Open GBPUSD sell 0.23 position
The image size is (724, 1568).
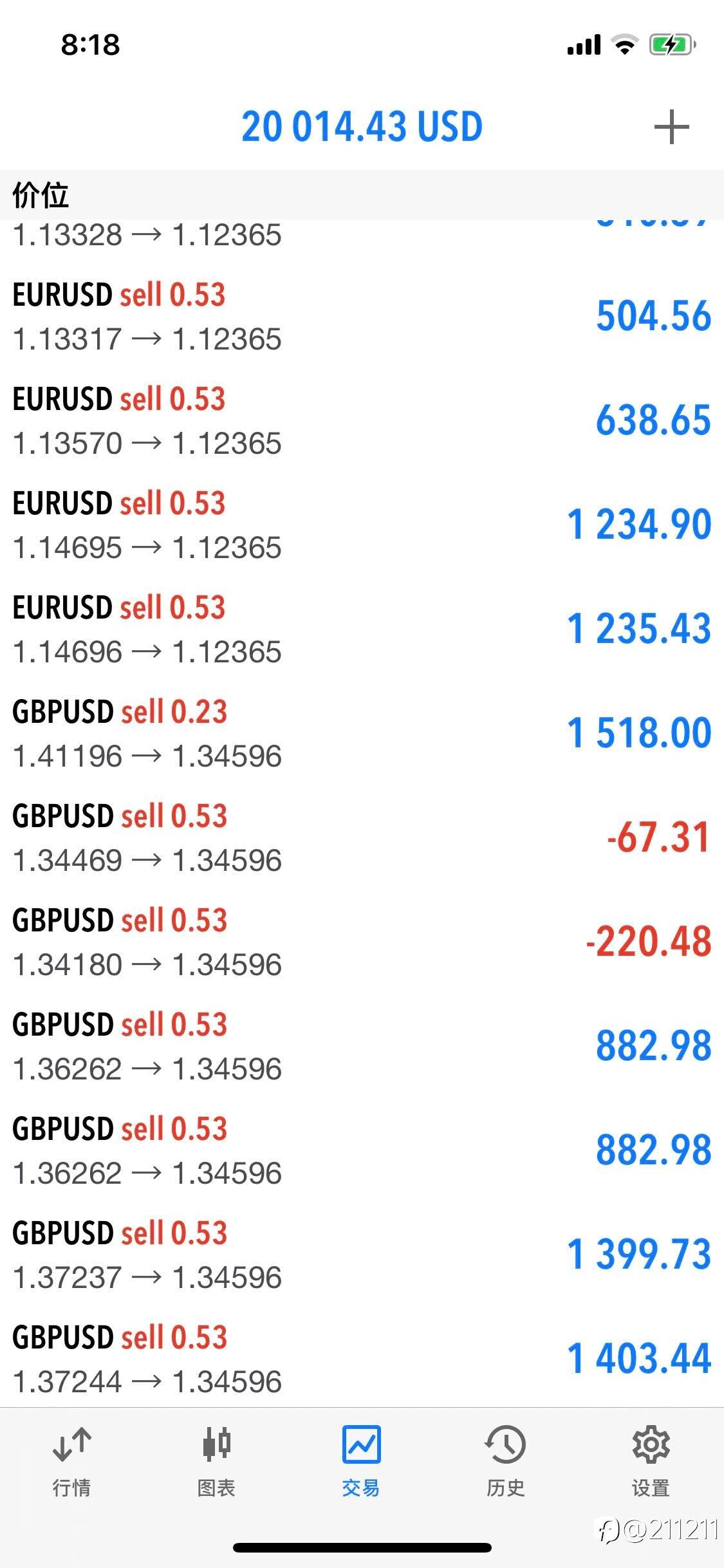[362, 733]
